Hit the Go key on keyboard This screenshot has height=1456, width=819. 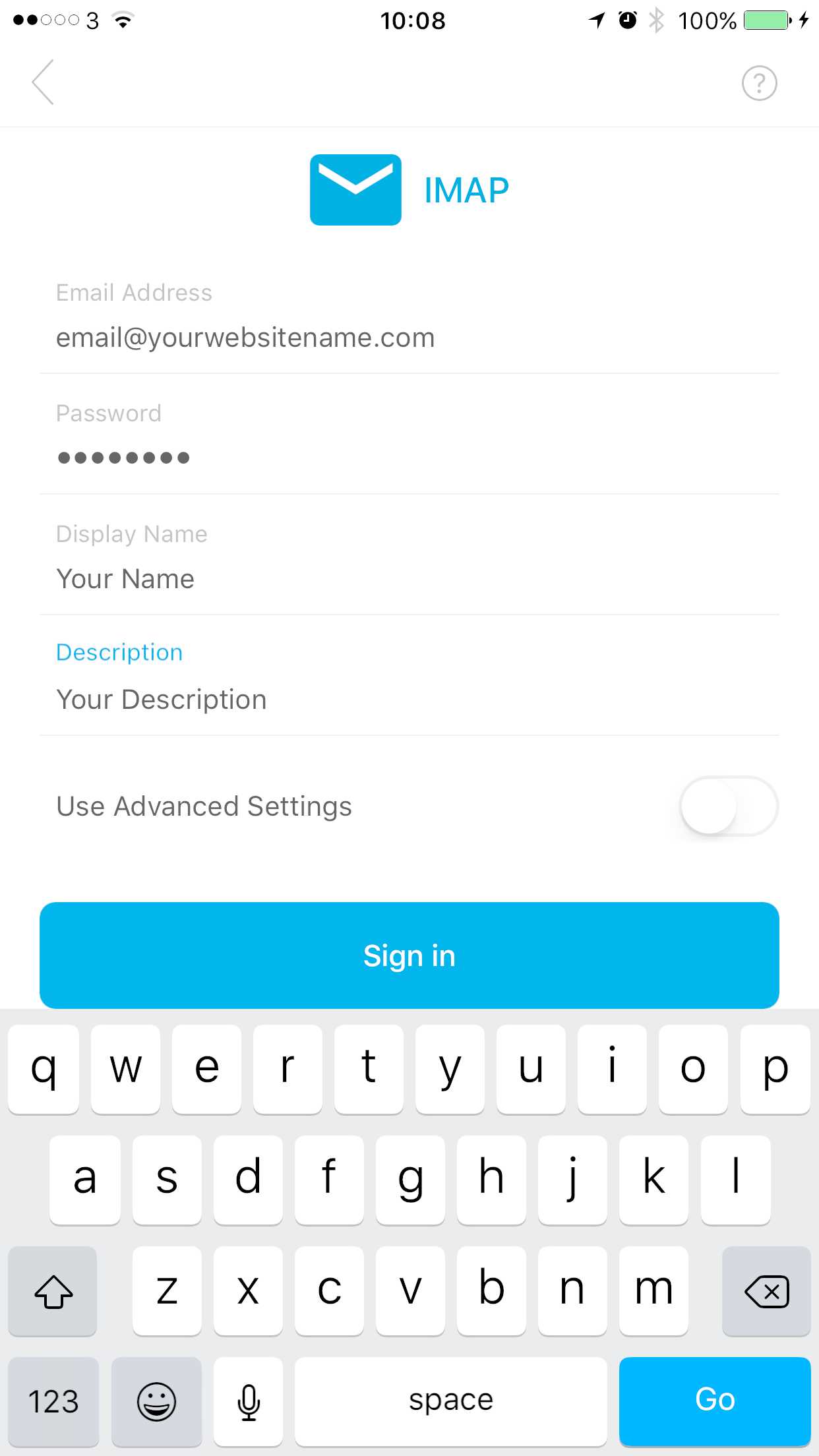(x=715, y=1401)
